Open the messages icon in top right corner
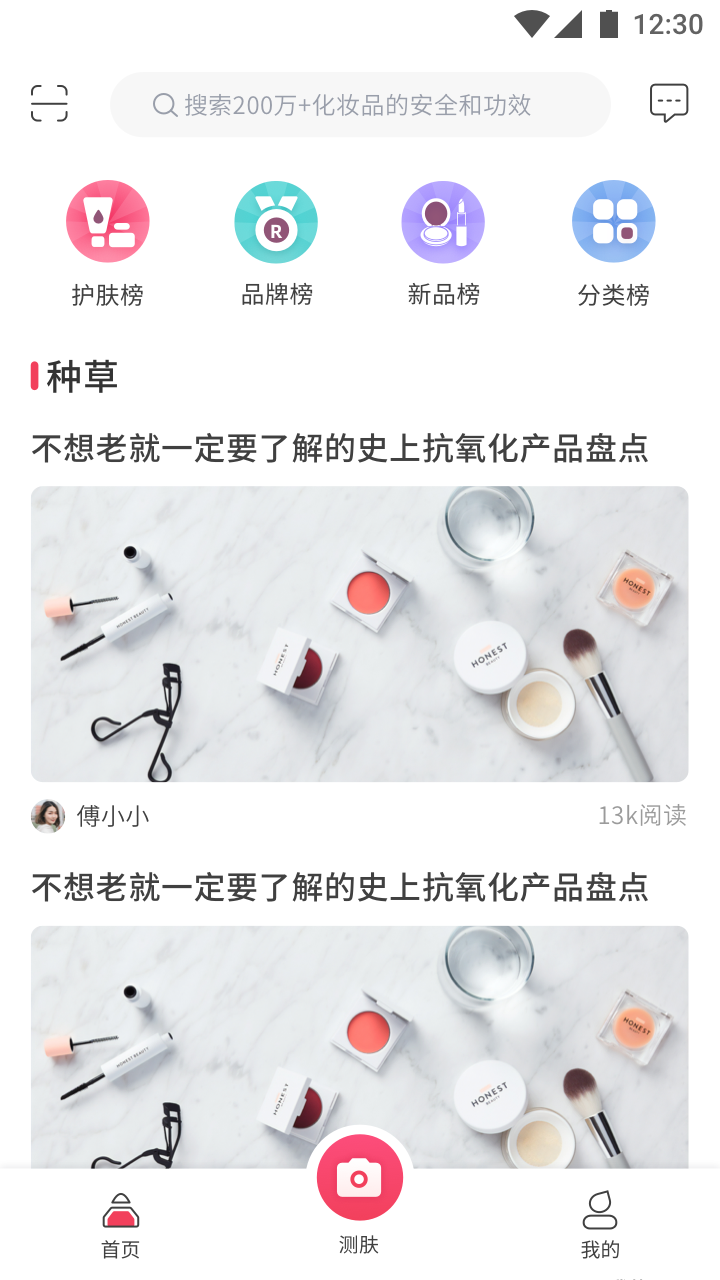 (x=668, y=102)
